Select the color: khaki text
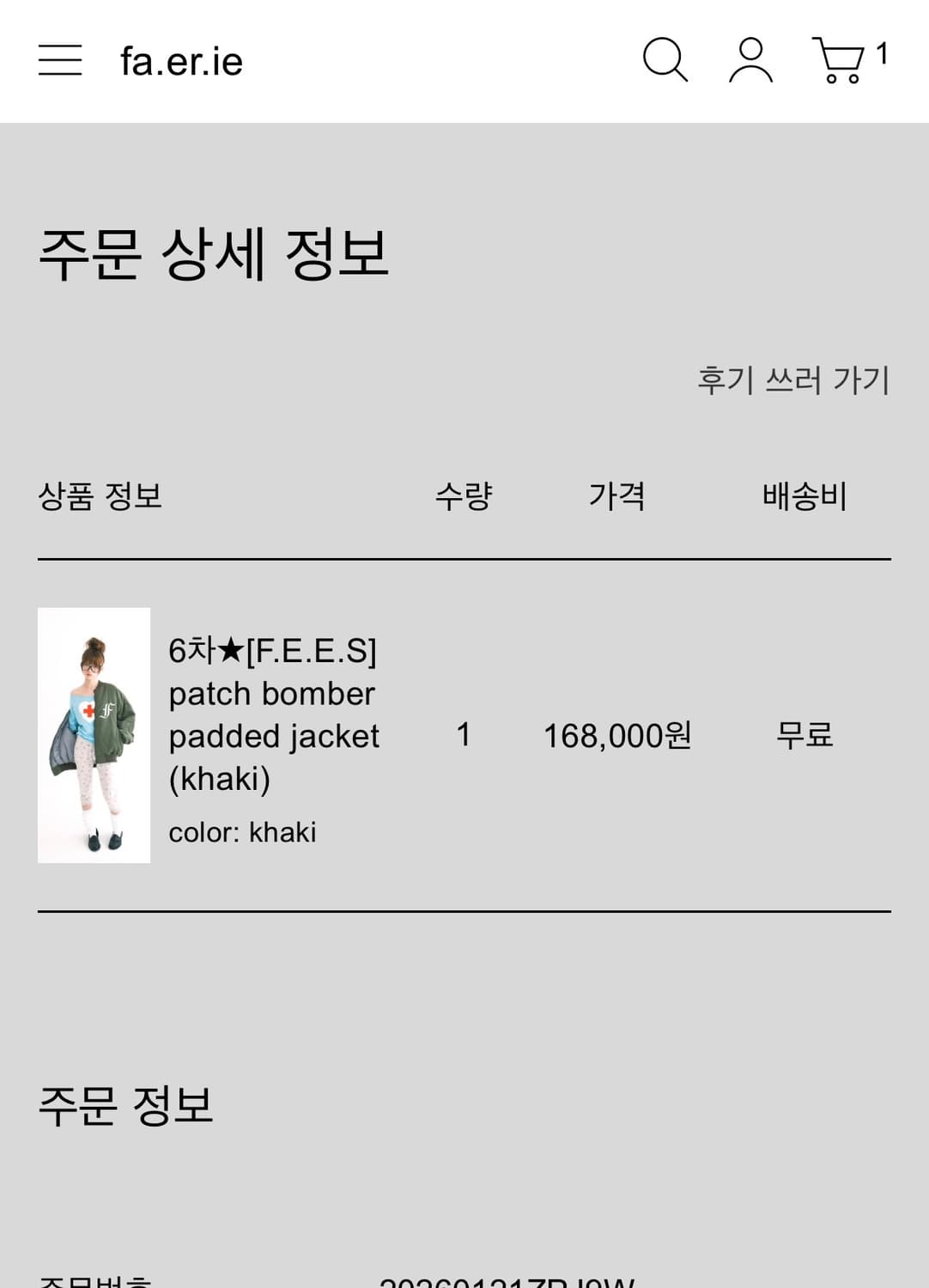Screen dimensions: 929x1288 coord(243,831)
